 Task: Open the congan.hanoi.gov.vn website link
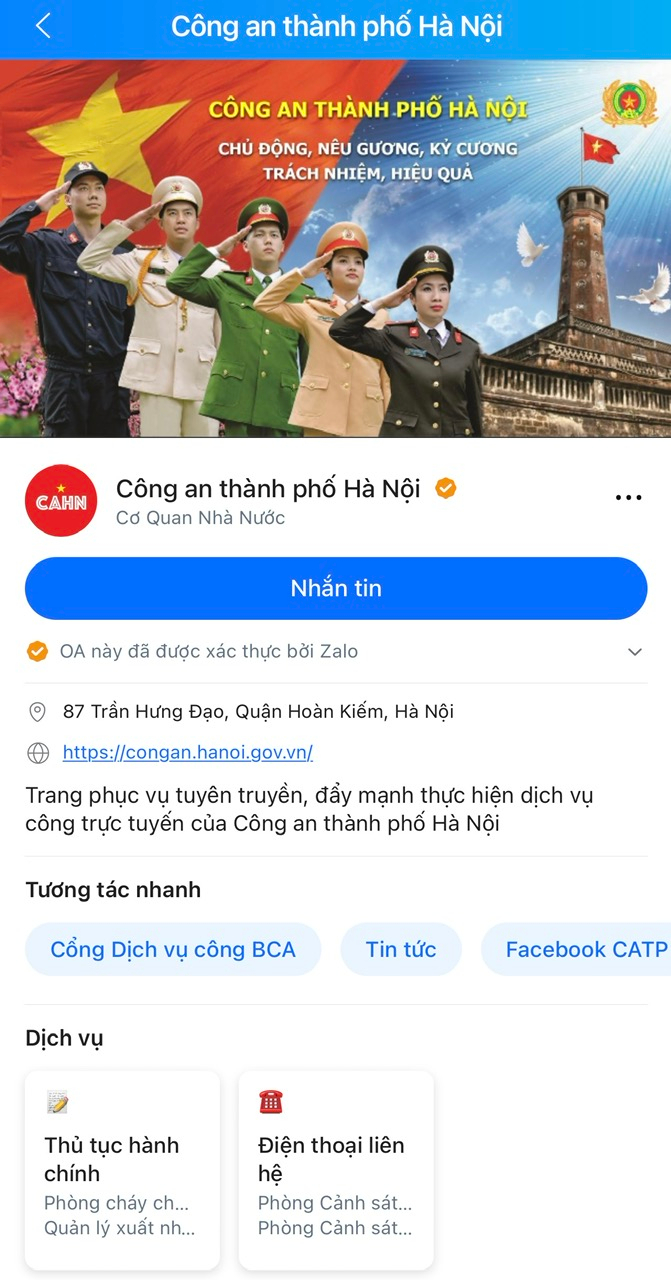pos(188,752)
